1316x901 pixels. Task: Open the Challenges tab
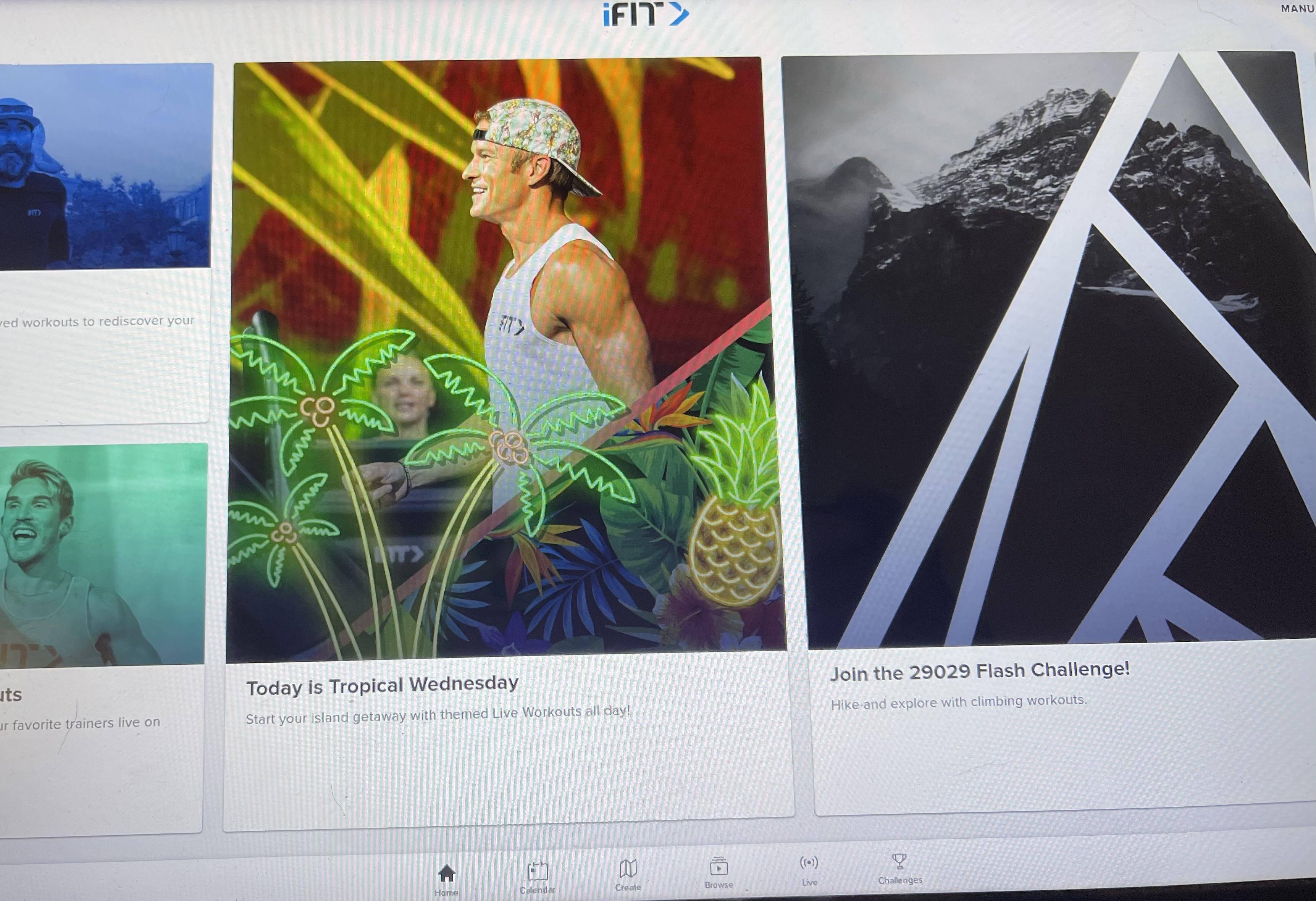point(900,867)
